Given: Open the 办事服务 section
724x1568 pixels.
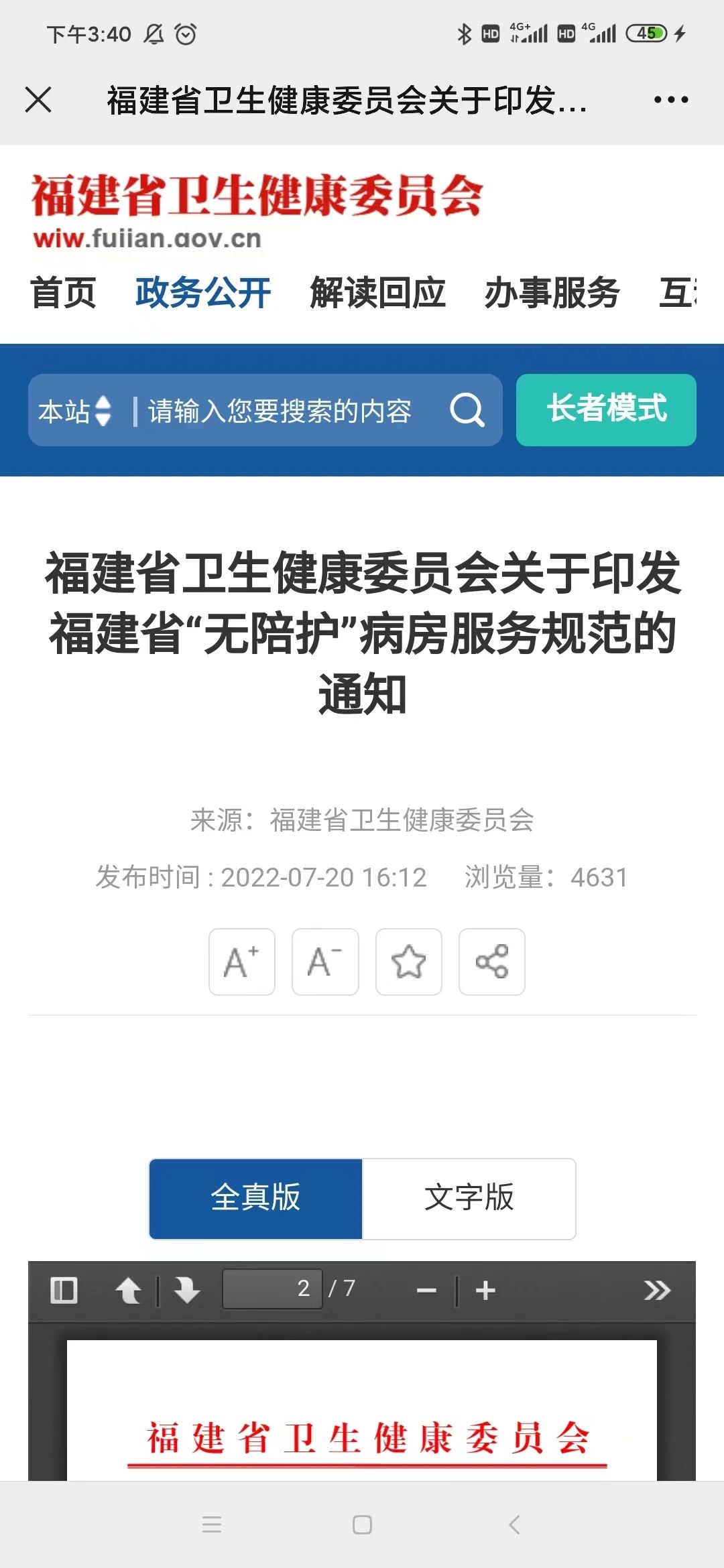Looking at the screenshot, I should [x=552, y=293].
